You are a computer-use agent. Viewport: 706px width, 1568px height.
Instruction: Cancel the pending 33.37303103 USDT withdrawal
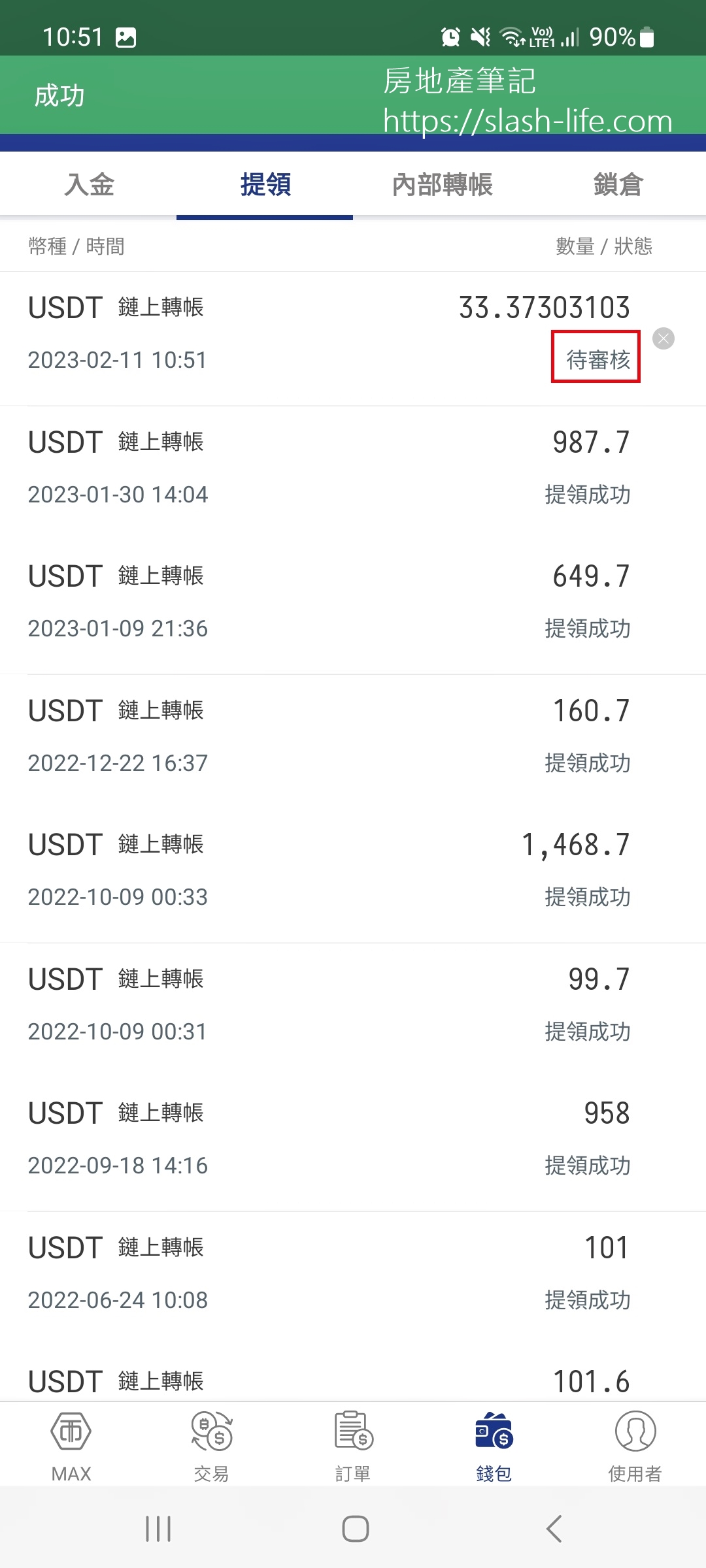664,338
